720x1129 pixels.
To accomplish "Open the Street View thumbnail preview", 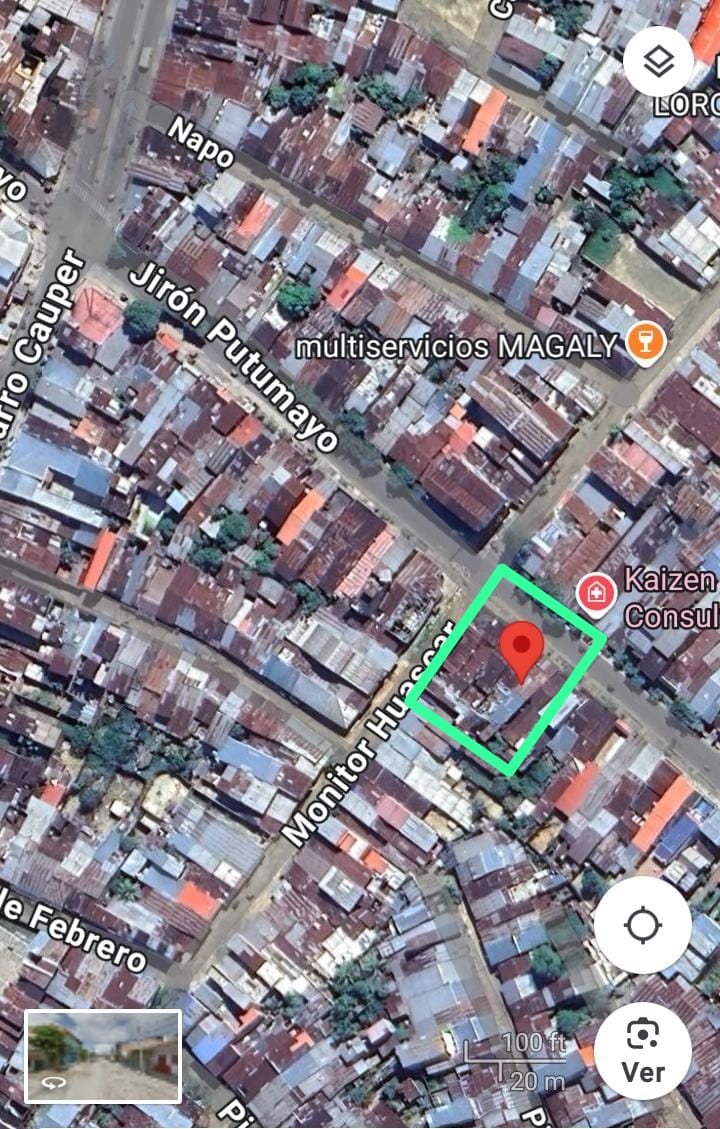I will 103,1056.
